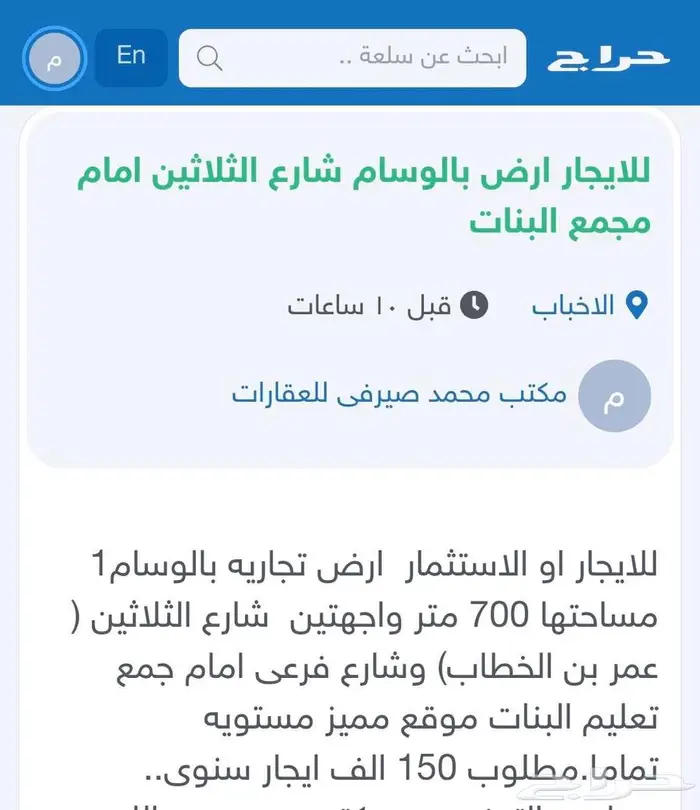This screenshot has height=810, width=700.
Task: Open seller مكتب محمد صيرفى للعقارات profile
Action: [399, 394]
